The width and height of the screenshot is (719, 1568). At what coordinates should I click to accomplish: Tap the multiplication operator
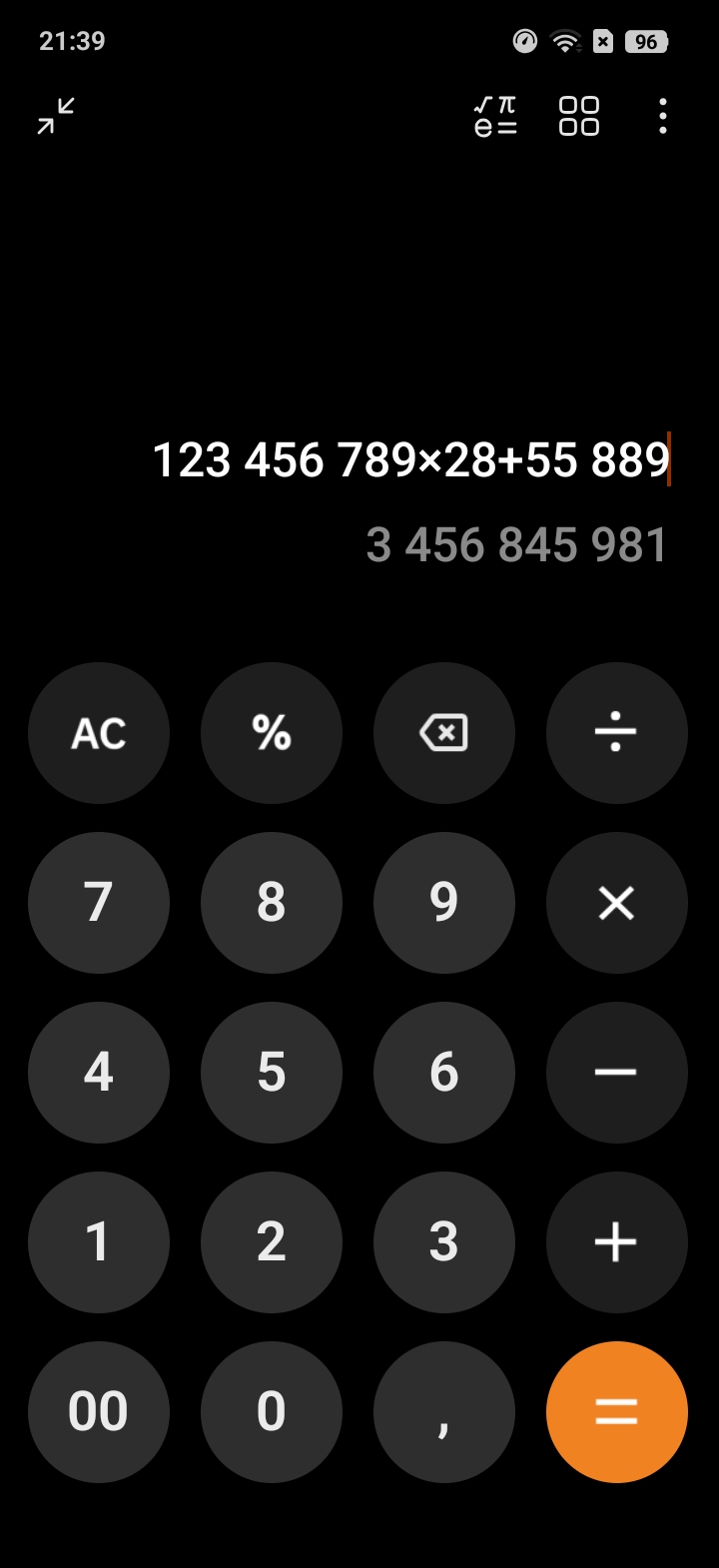point(616,903)
